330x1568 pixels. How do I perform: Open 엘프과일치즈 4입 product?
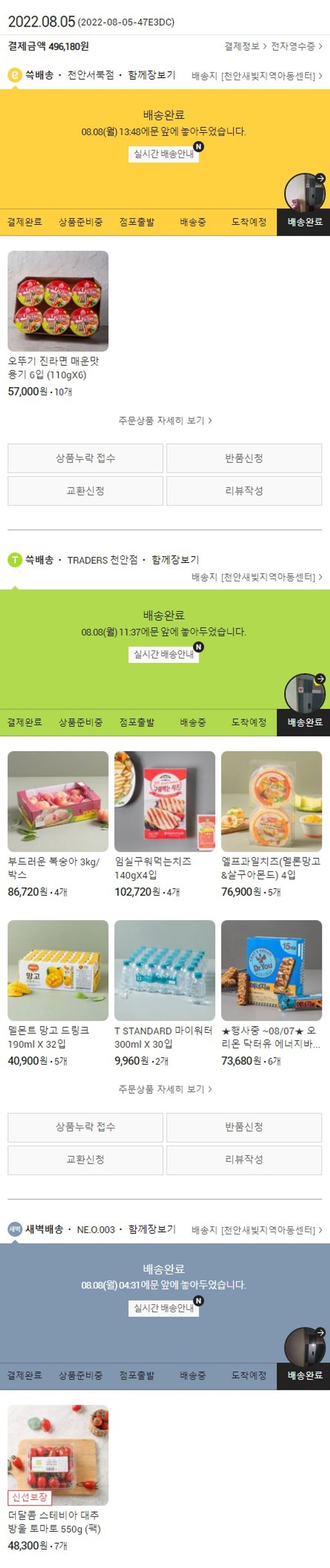tap(271, 801)
